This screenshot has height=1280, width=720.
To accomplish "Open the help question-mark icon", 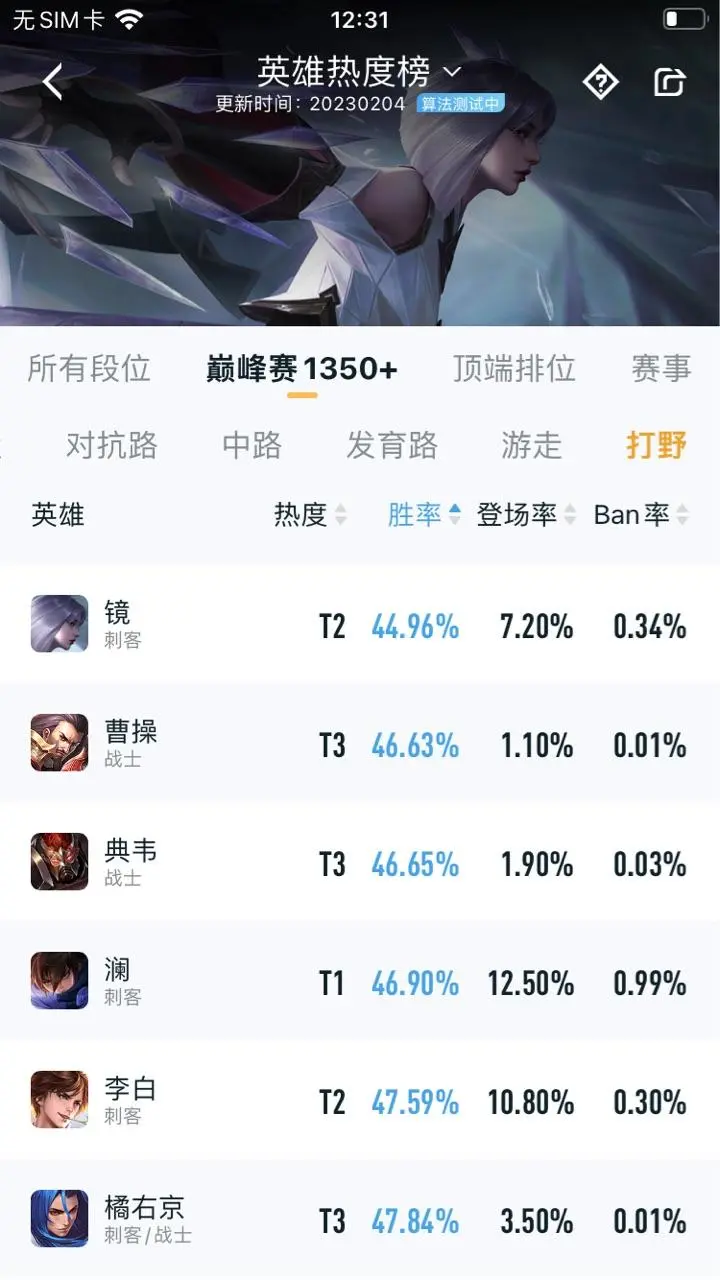I will coord(600,82).
